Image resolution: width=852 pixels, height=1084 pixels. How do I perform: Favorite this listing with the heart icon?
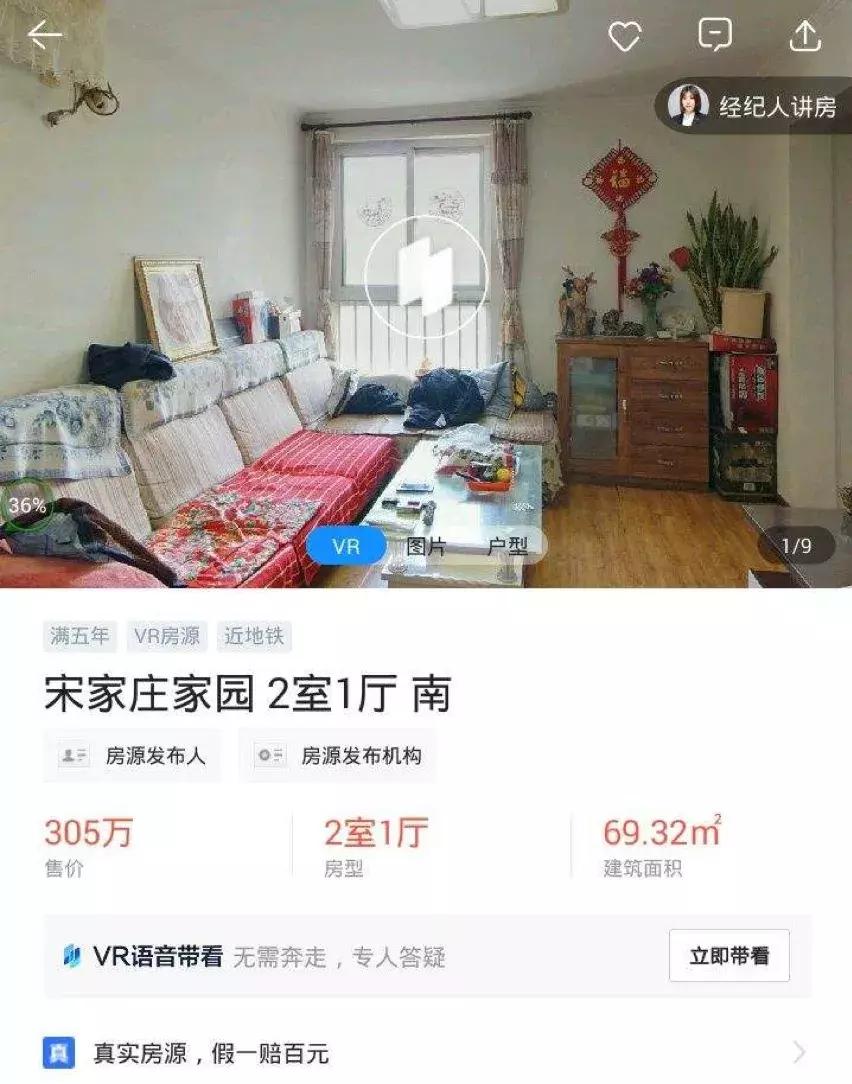[626, 34]
